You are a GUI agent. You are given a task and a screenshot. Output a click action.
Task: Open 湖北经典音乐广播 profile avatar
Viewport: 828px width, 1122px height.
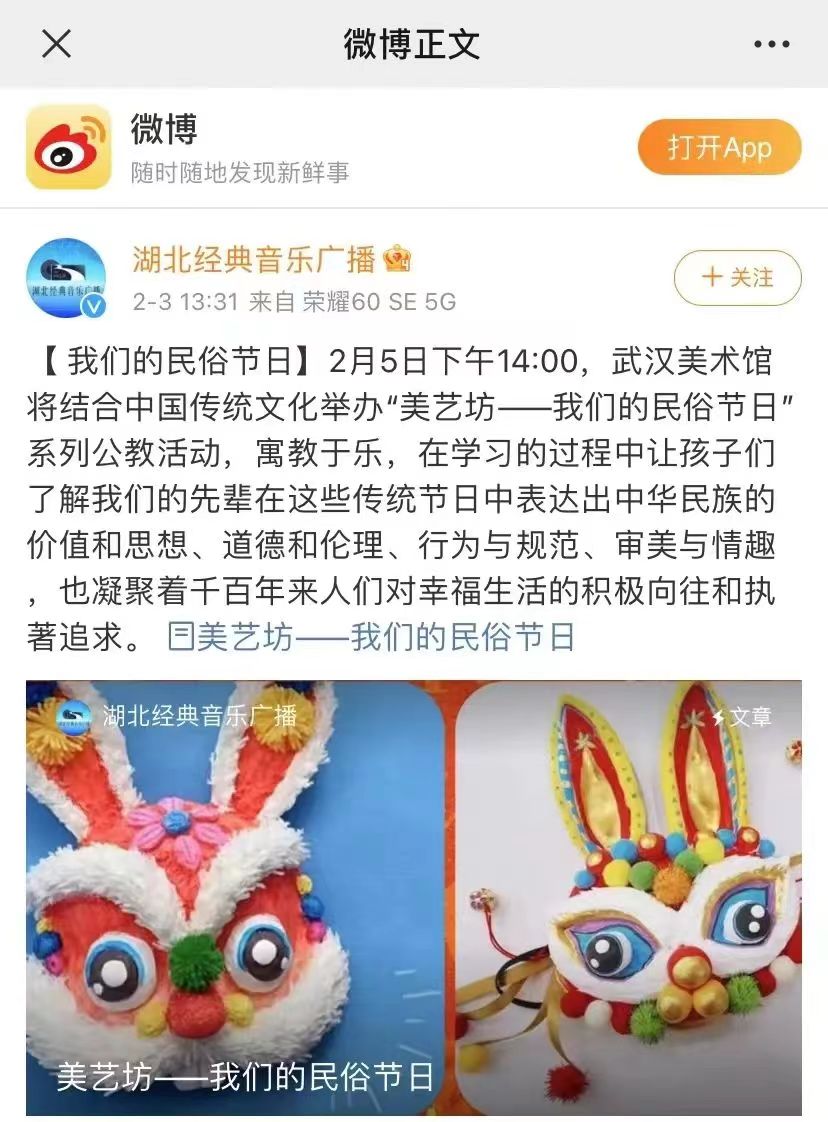(x=66, y=278)
